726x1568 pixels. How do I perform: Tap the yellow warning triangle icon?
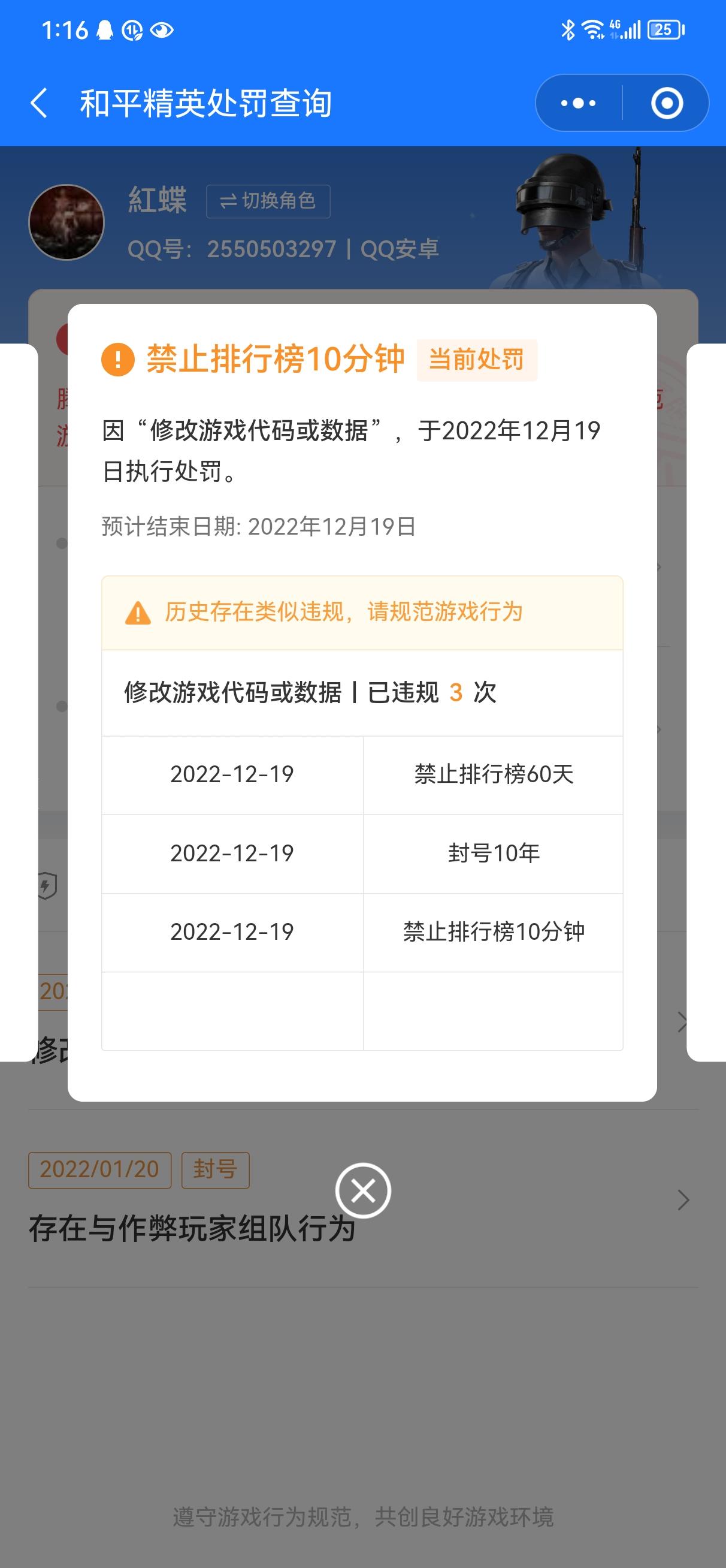click(140, 614)
